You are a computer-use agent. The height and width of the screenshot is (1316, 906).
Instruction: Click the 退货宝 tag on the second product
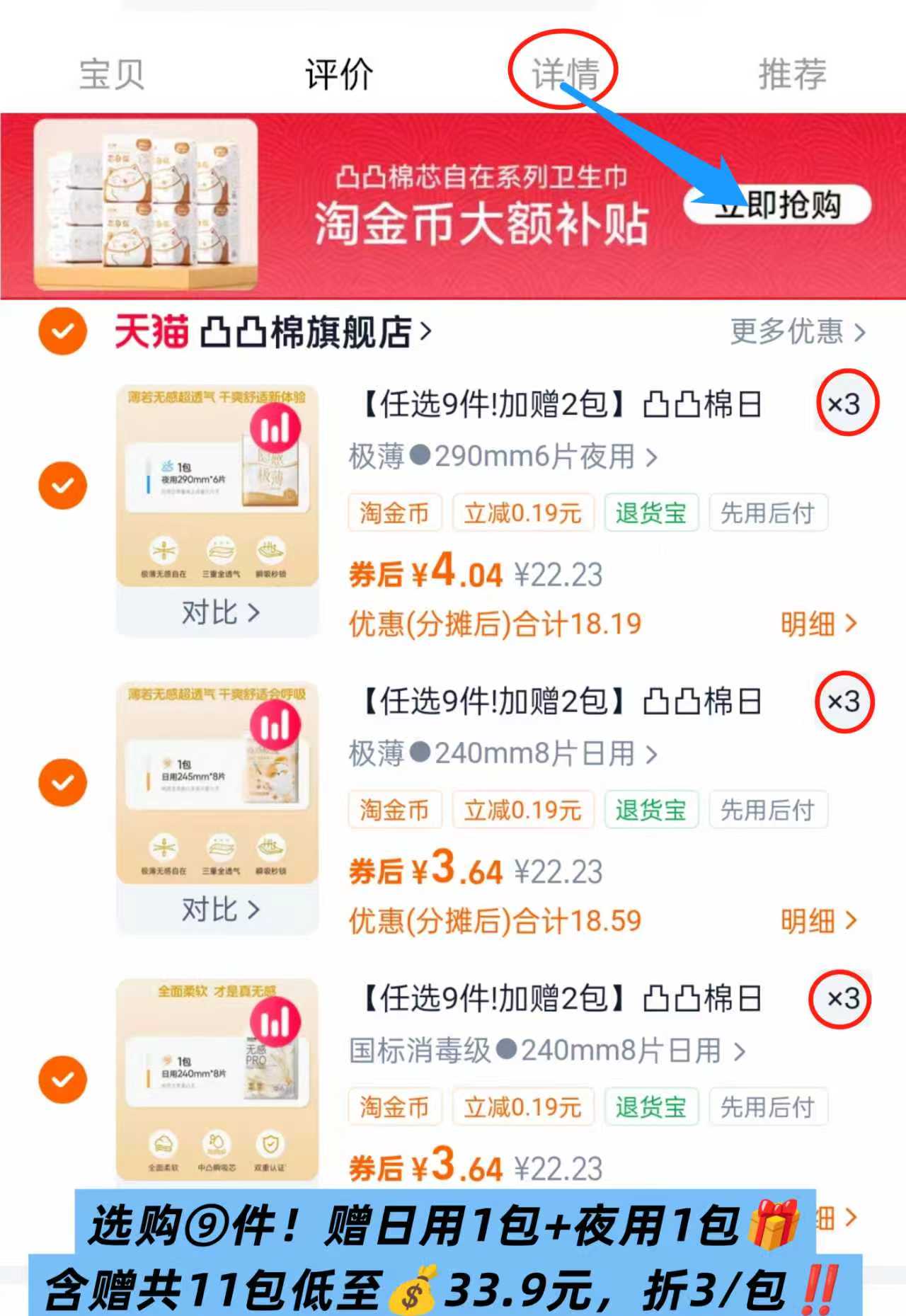pos(650,811)
